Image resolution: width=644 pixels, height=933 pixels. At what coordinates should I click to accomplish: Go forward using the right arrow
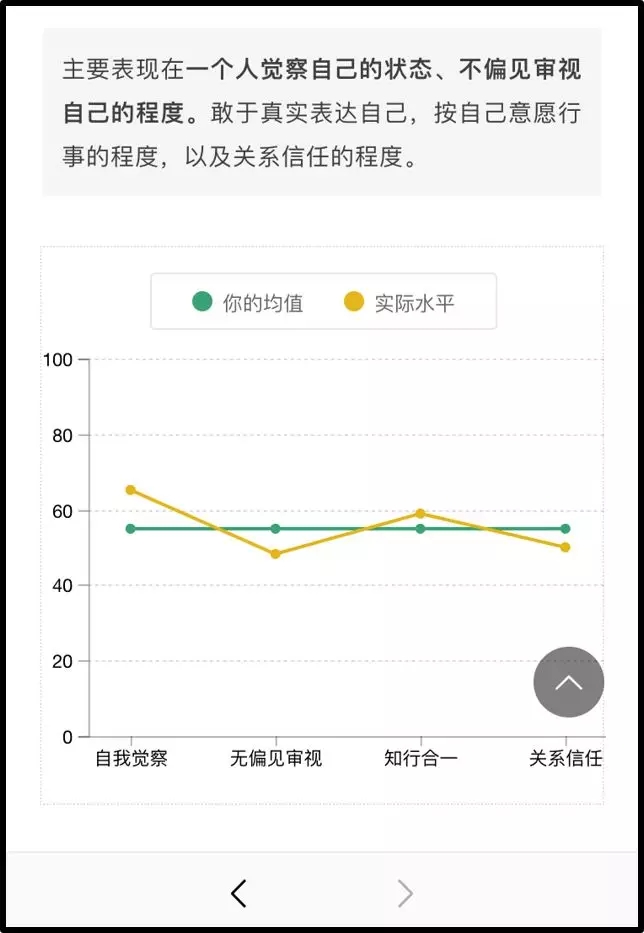[x=405, y=893]
